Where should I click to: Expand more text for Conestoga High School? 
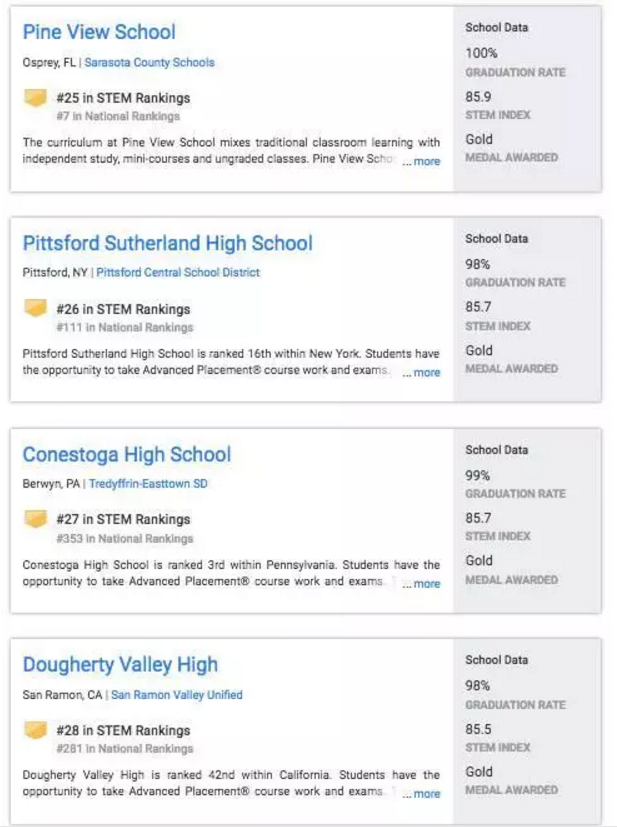[426, 583]
